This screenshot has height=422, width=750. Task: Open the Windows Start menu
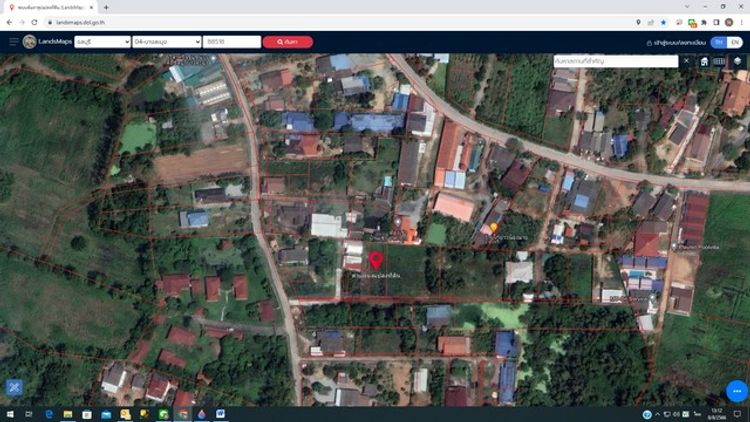9,414
